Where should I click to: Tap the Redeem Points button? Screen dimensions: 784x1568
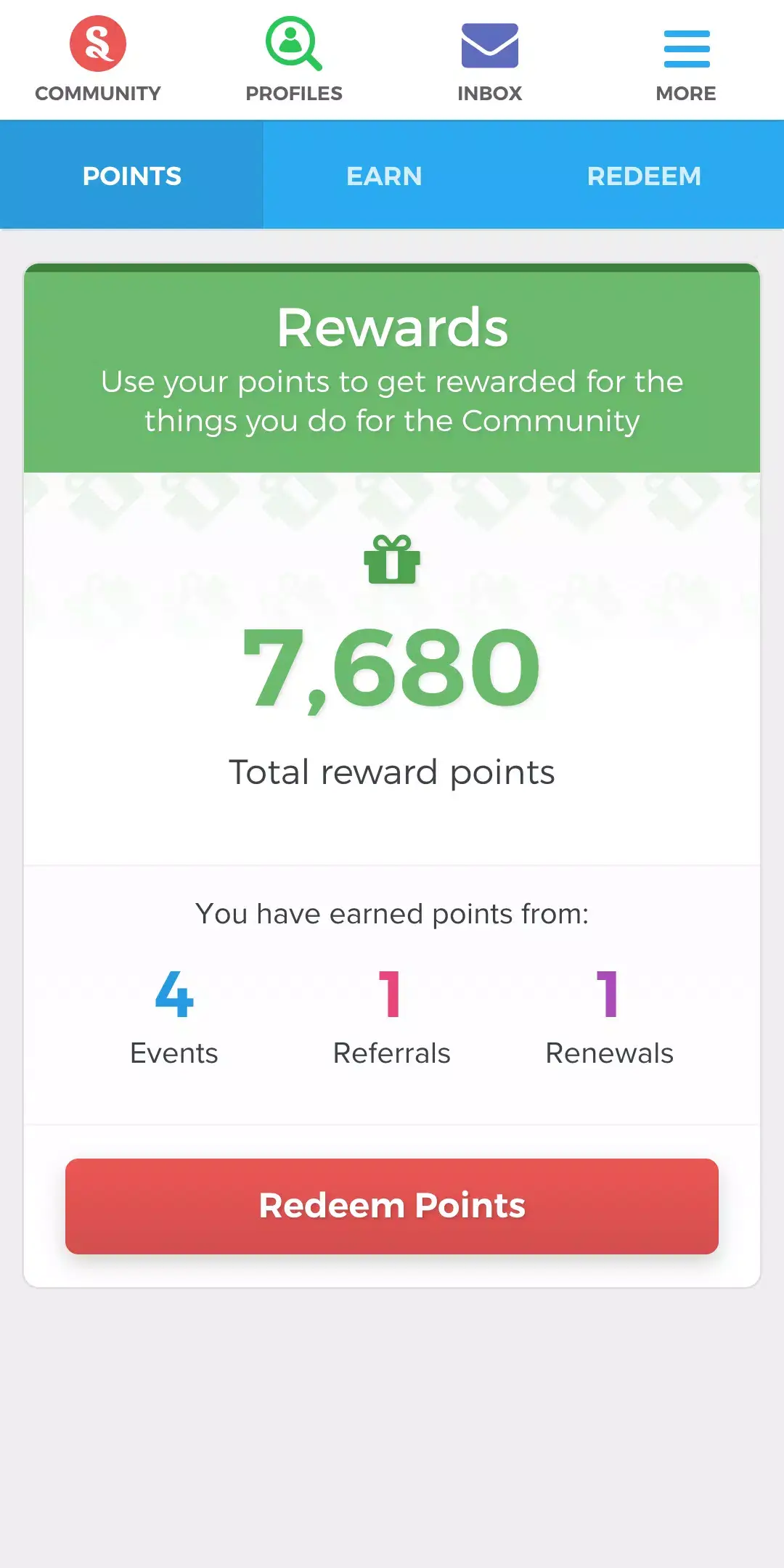392,1206
